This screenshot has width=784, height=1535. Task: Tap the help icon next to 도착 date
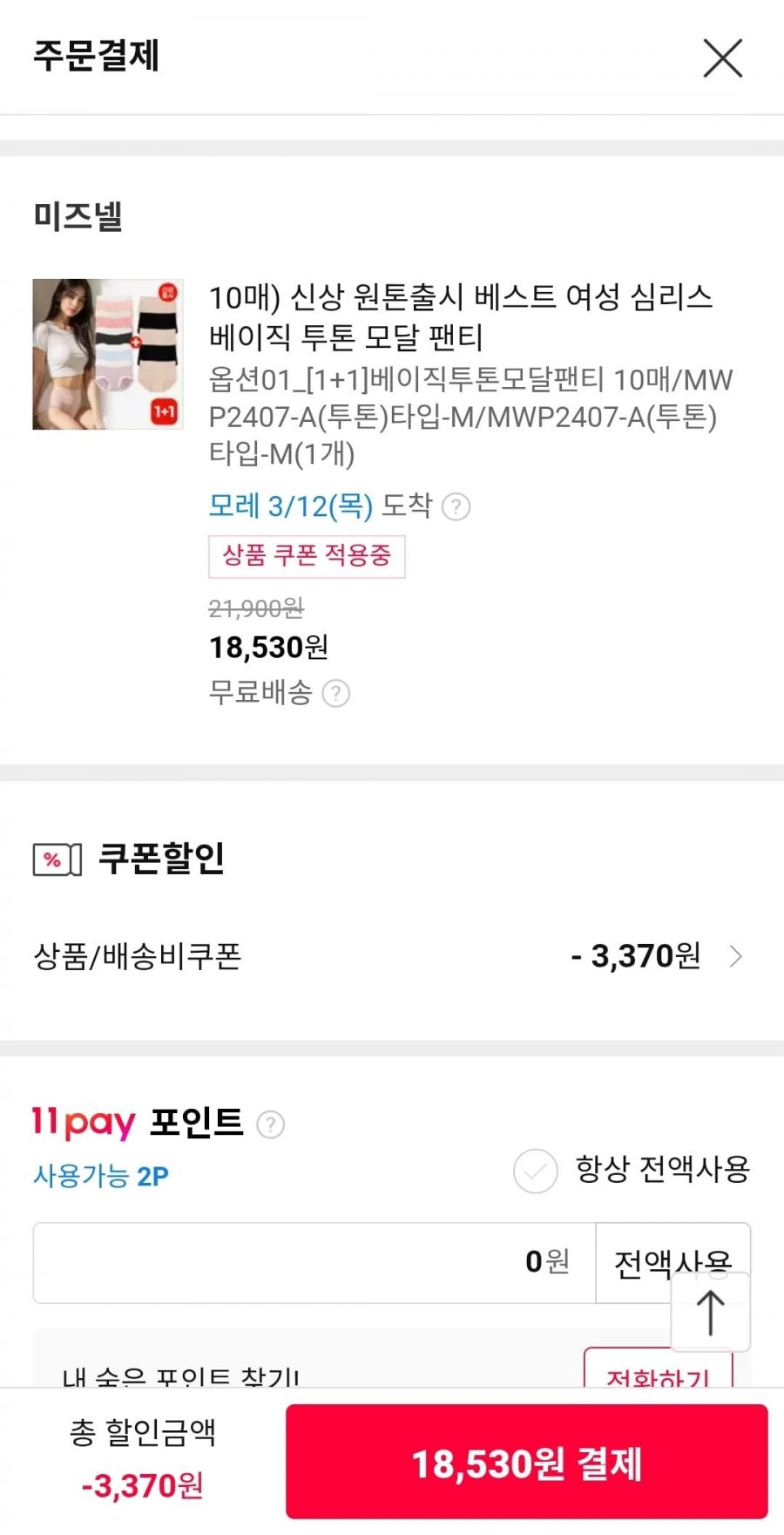pos(456,506)
